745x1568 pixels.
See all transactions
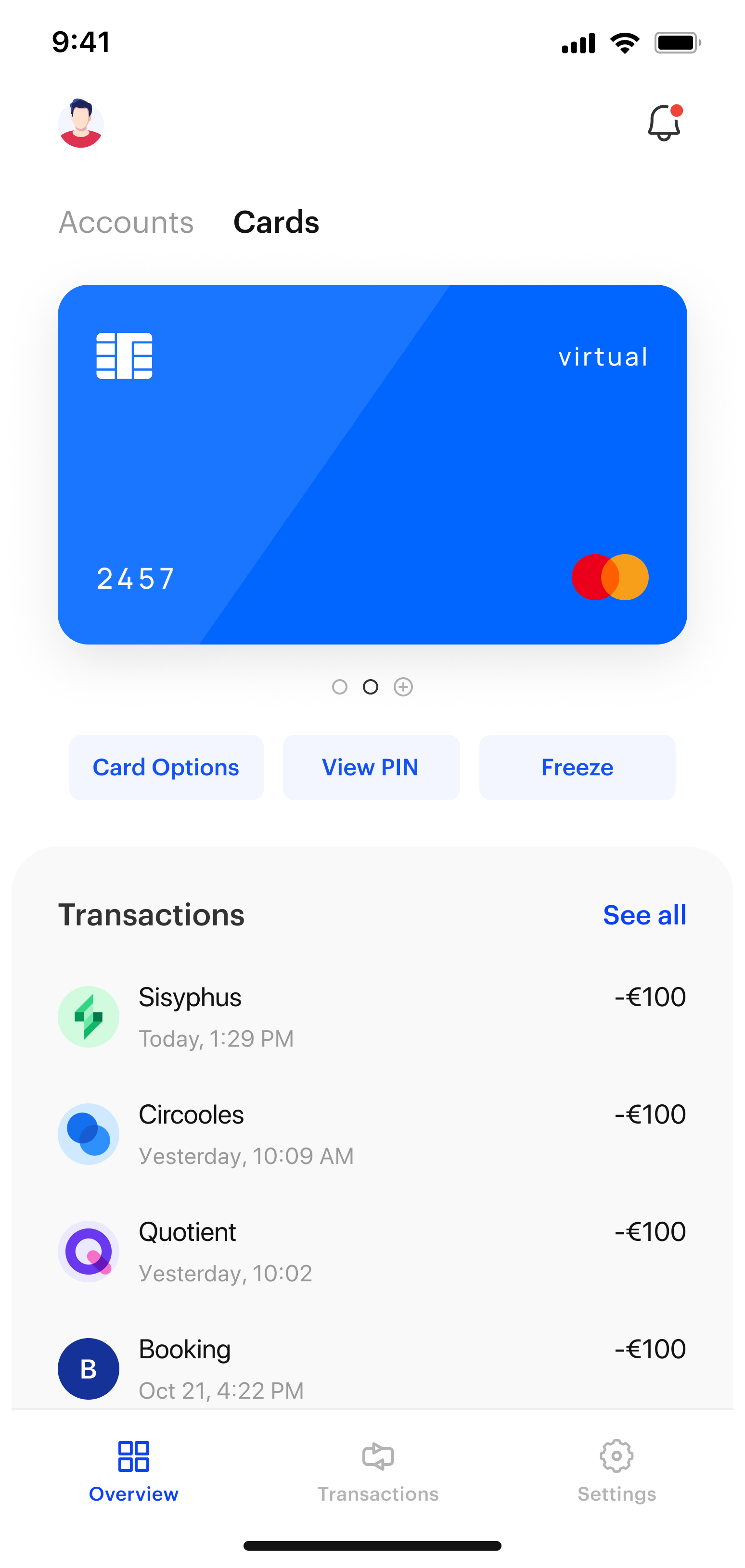click(x=644, y=915)
